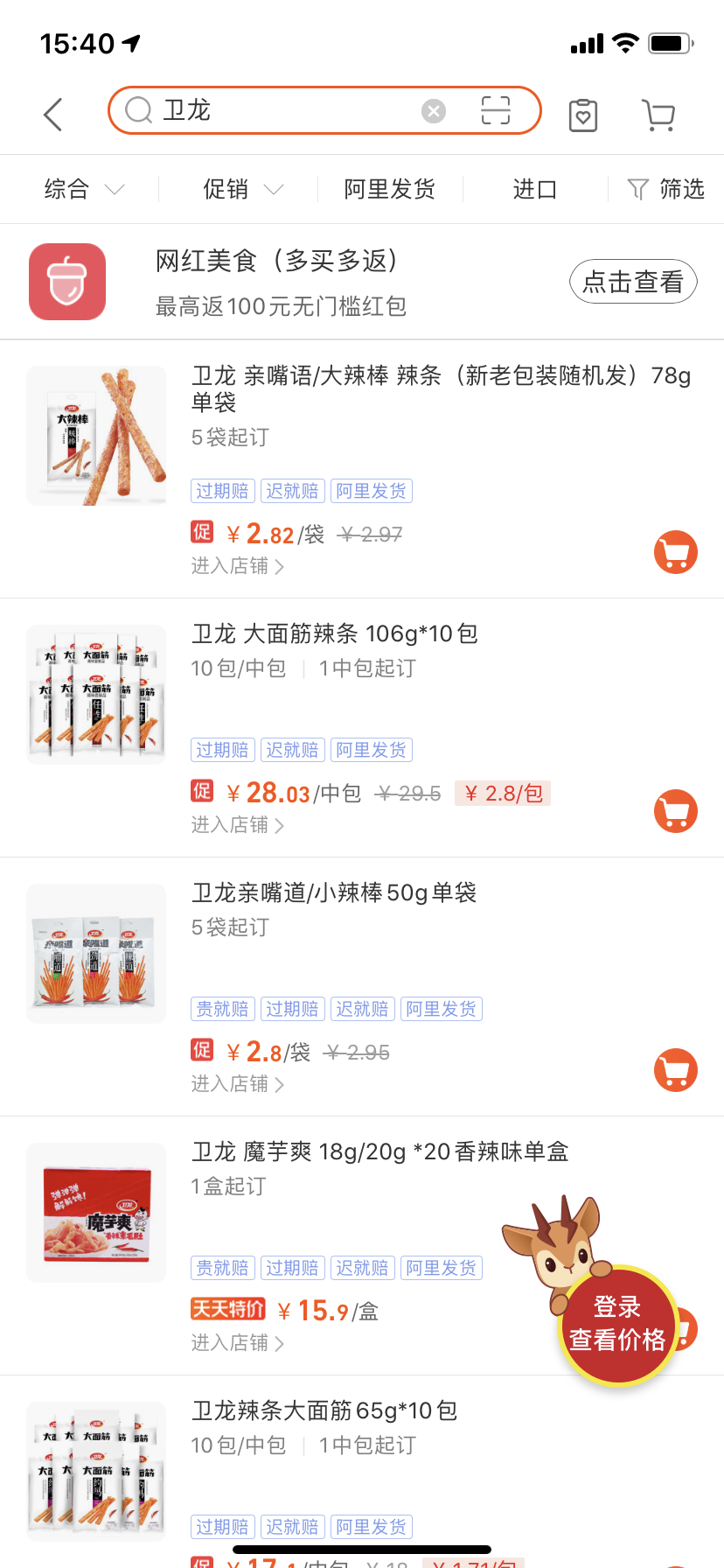The width and height of the screenshot is (724, 1568).
Task: Tap the 点击查看 button on the banner
Action: tap(633, 281)
